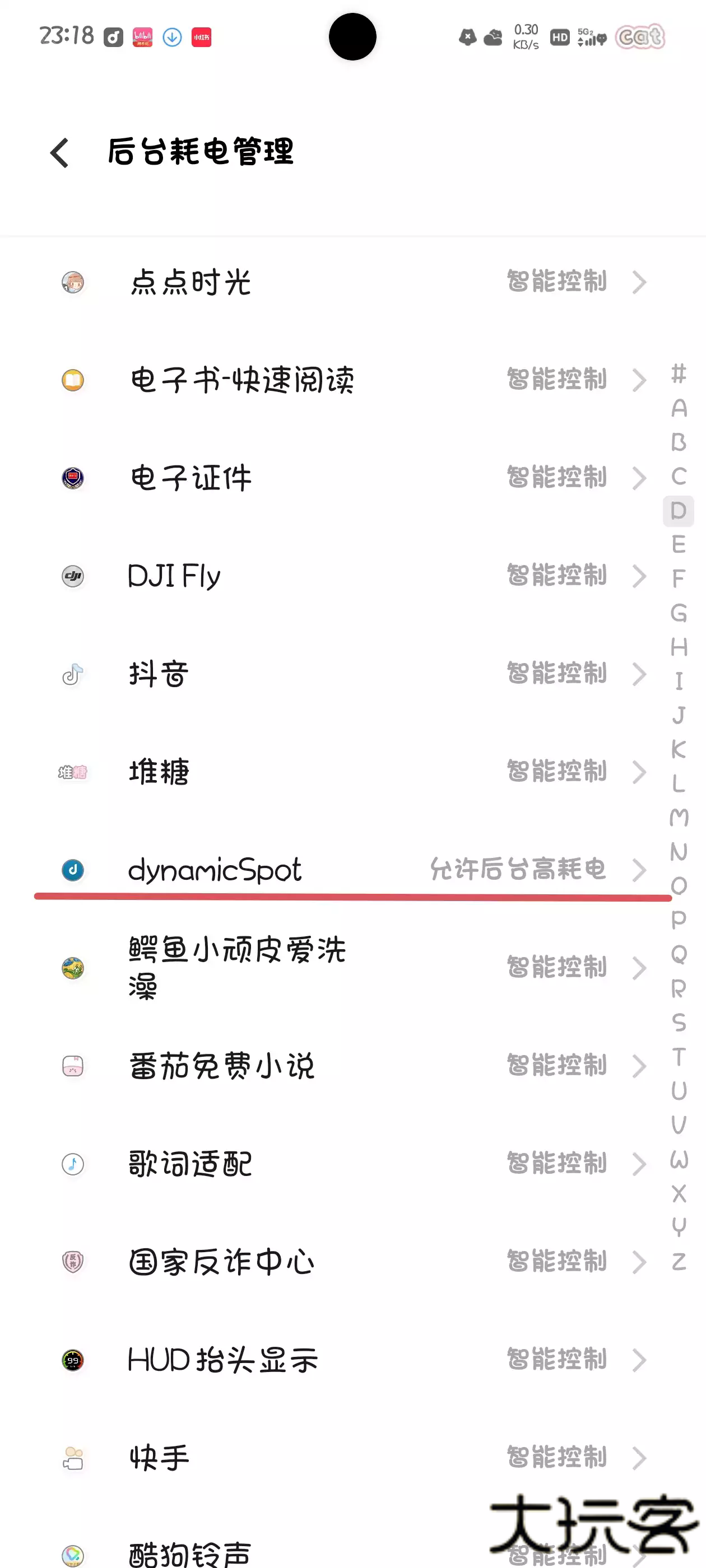Jump to letter A in index

(x=679, y=408)
